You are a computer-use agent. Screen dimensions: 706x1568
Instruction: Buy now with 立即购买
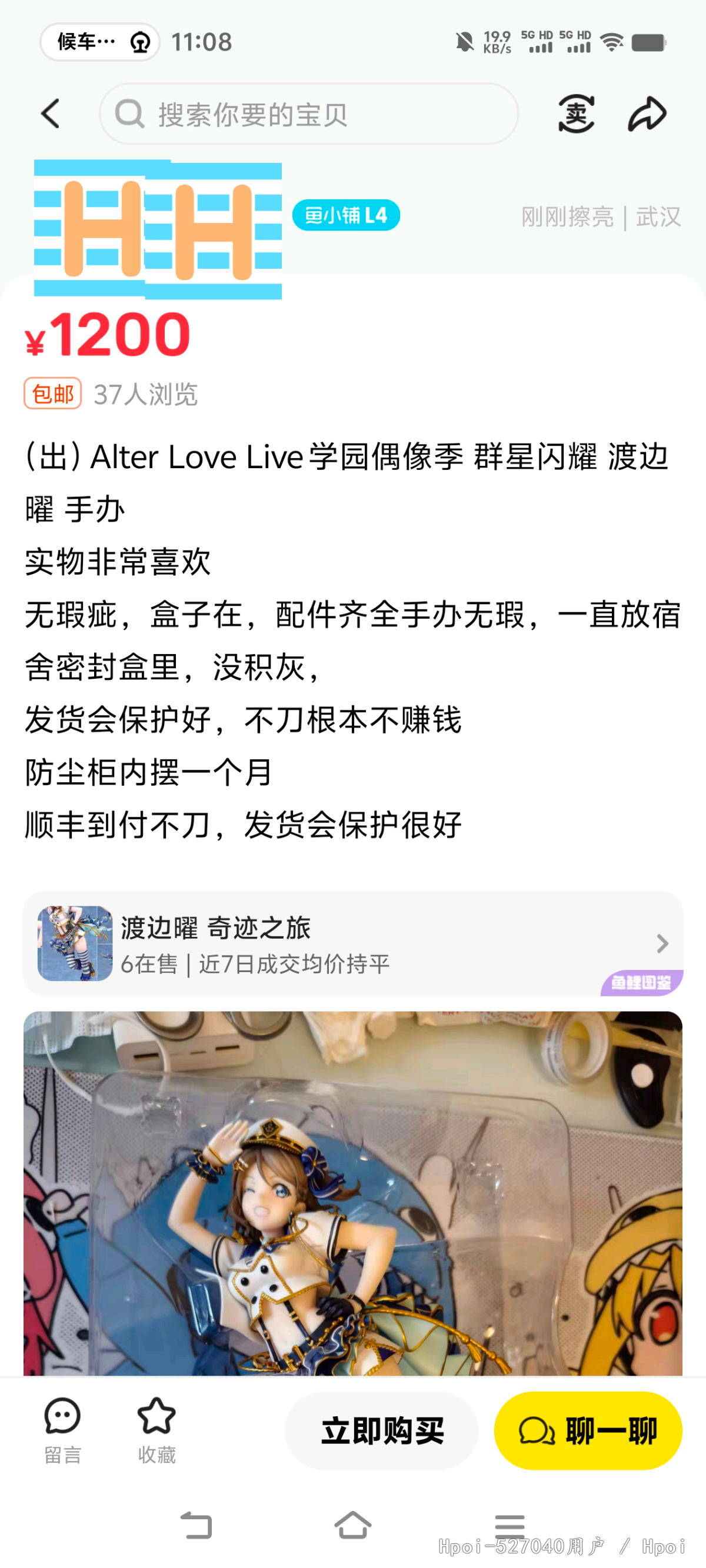tap(381, 1430)
